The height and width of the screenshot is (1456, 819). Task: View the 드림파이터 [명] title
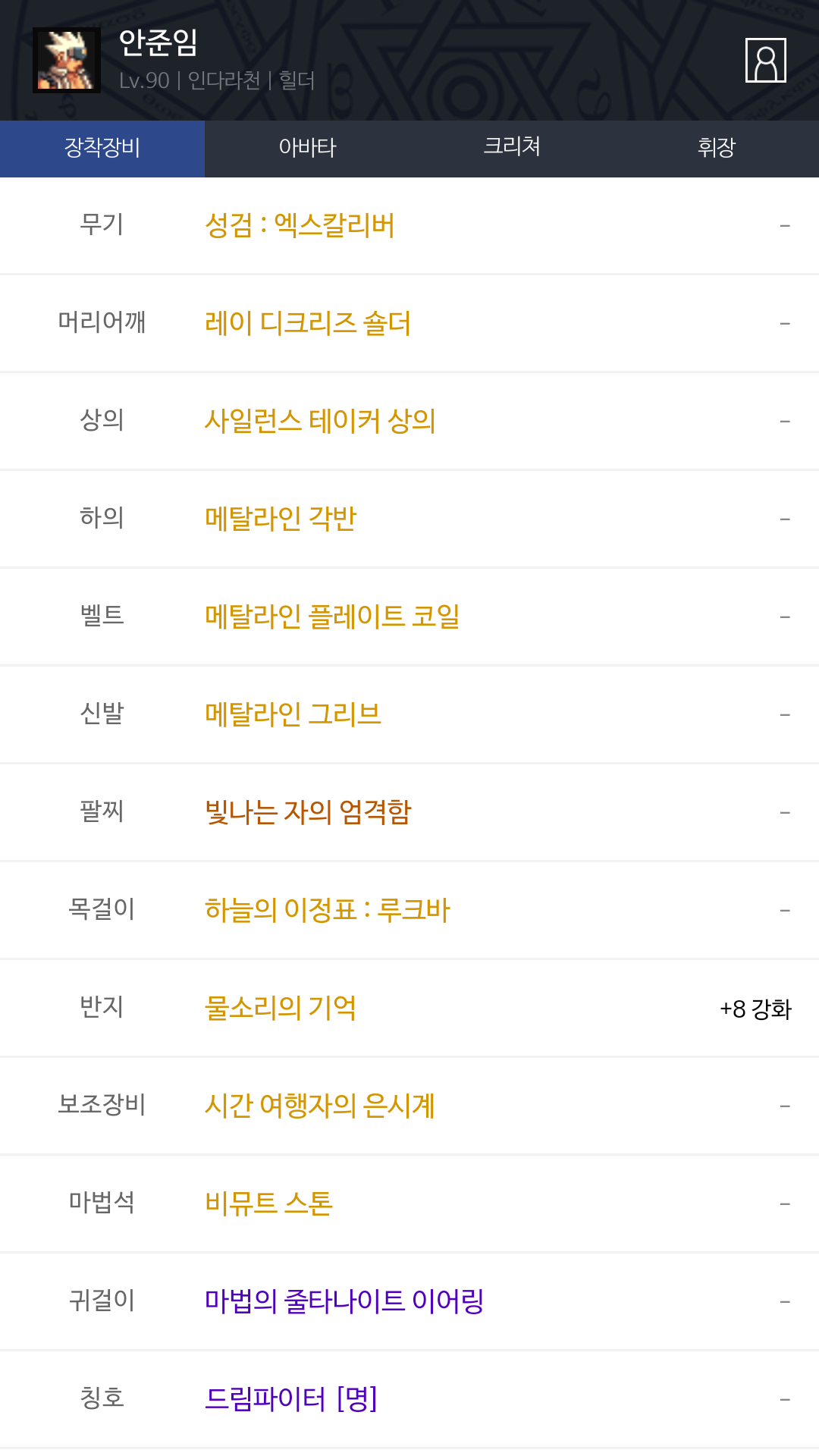pyautogui.click(x=291, y=1399)
